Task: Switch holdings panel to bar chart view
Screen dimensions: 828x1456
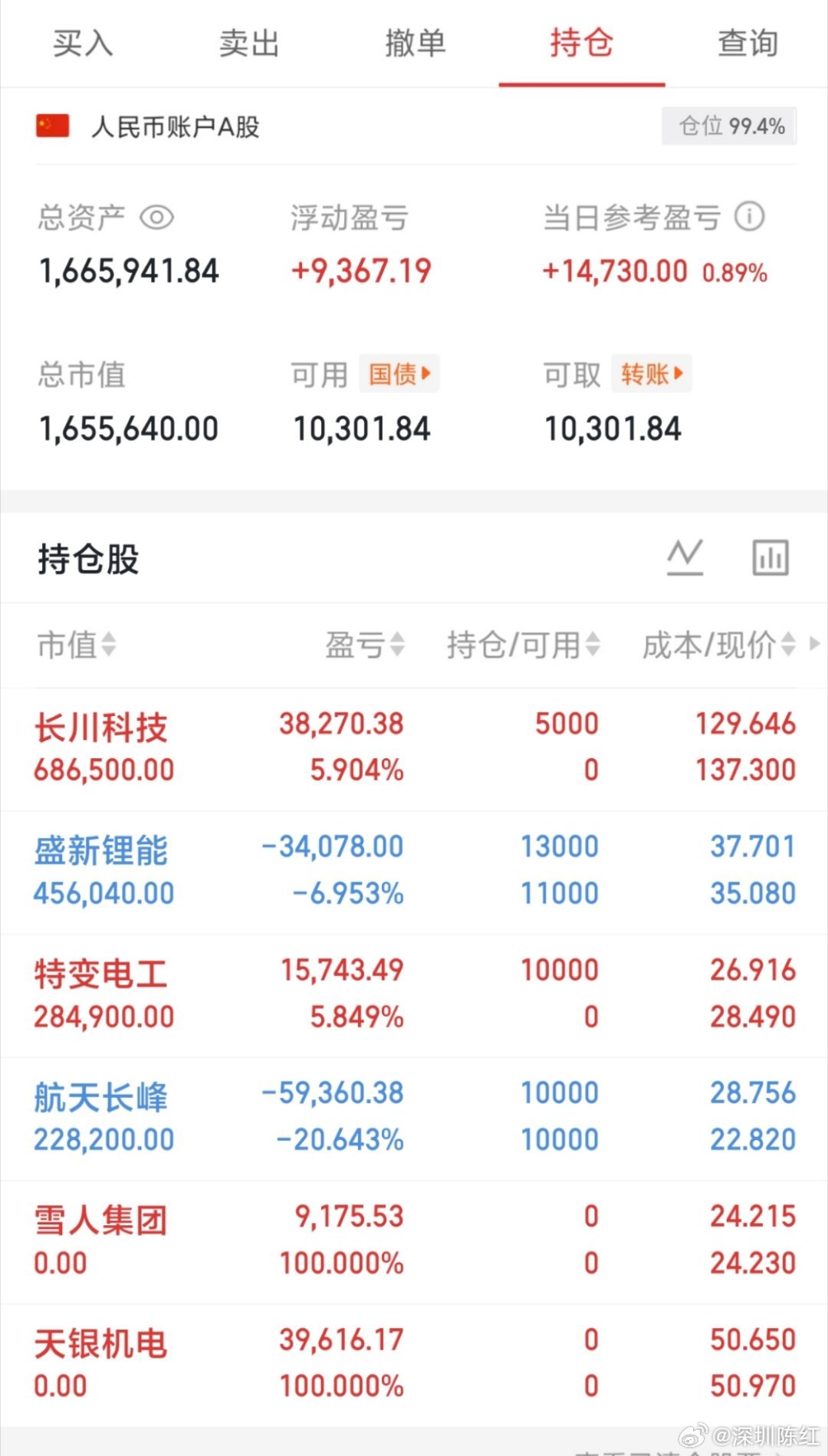Action: 770,557
